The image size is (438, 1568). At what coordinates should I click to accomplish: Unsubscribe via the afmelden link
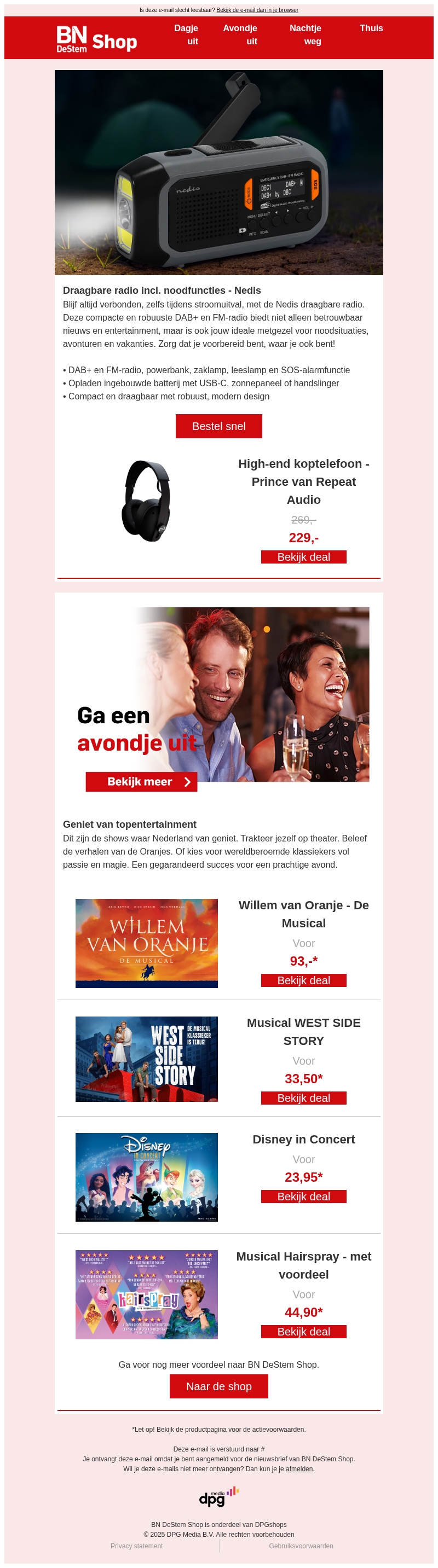point(299,1469)
